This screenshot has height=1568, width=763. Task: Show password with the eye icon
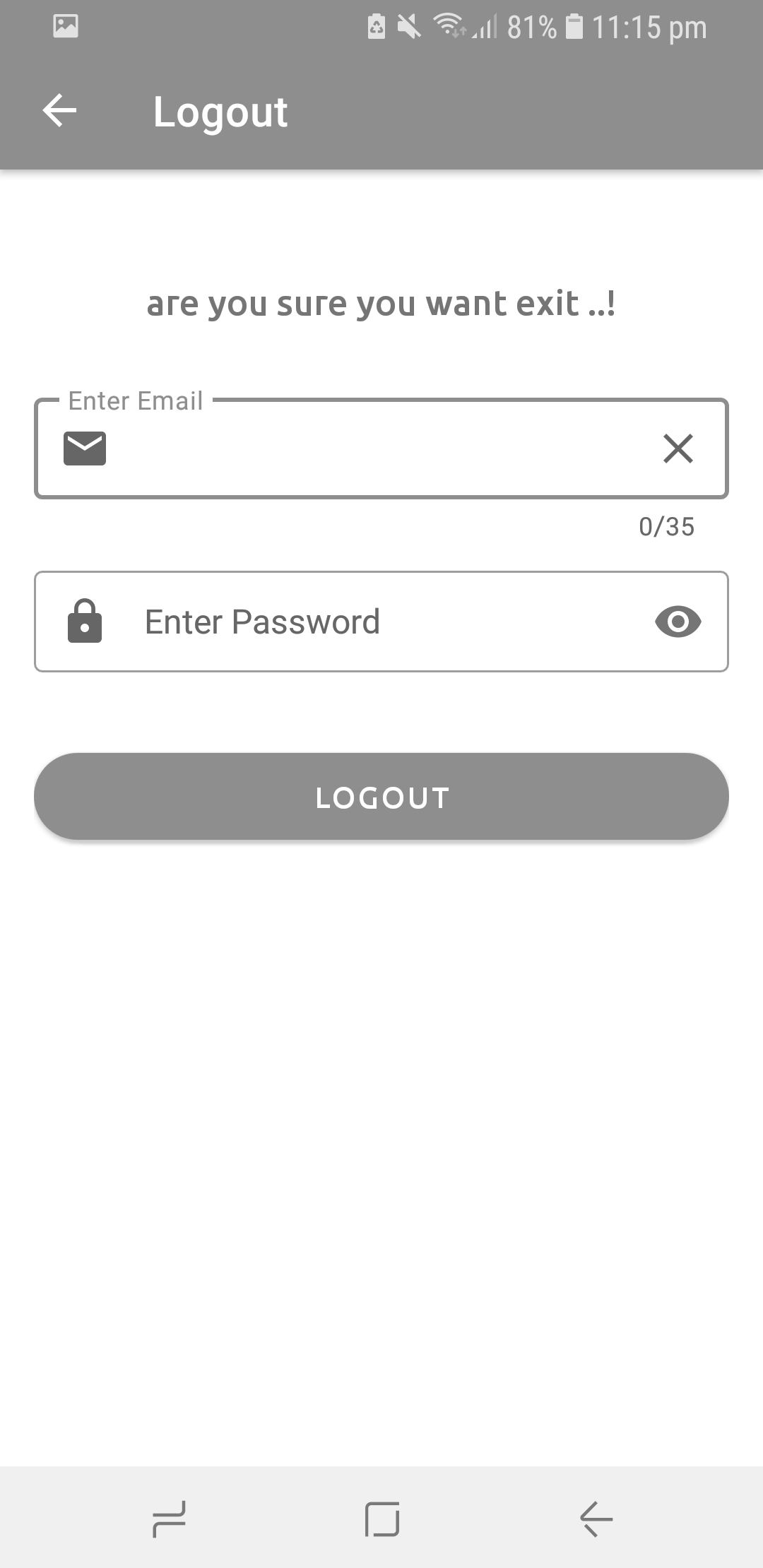click(678, 622)
